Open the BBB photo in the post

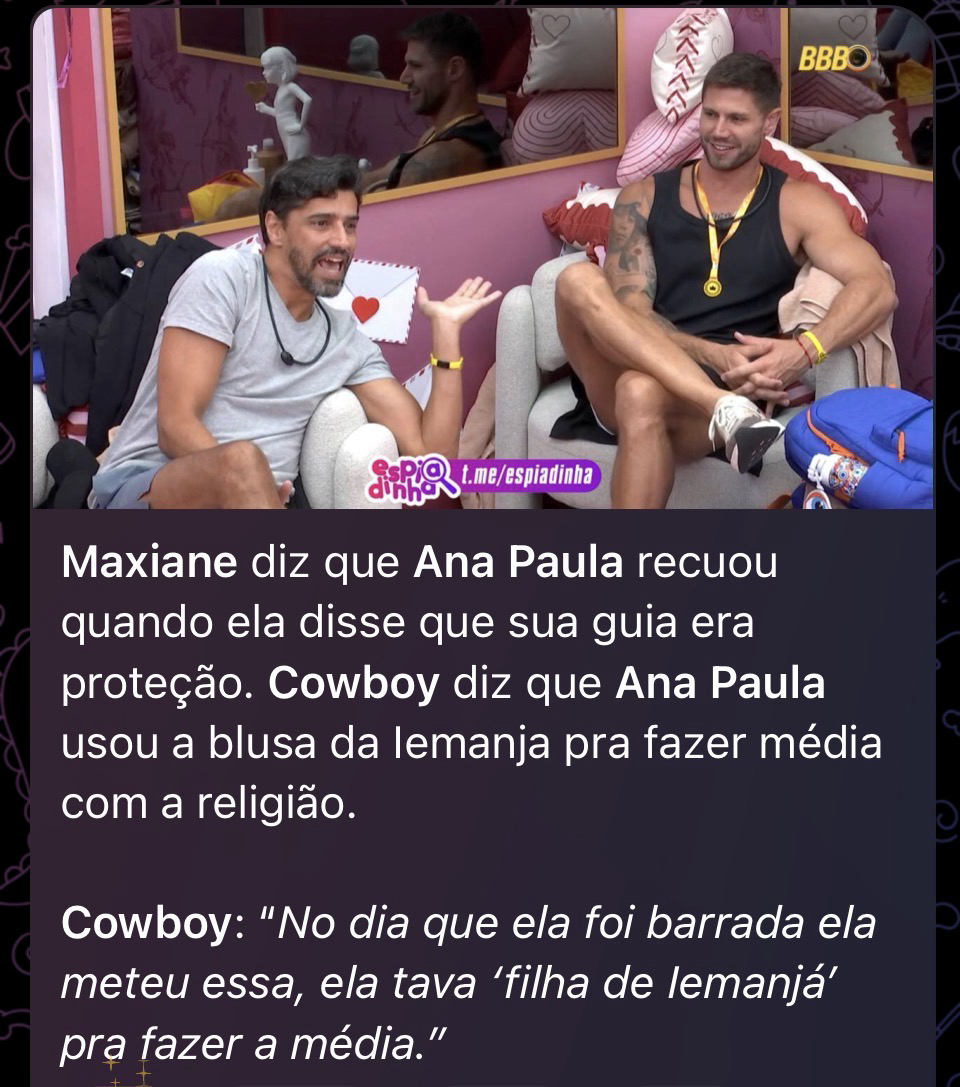pos(482,258)
